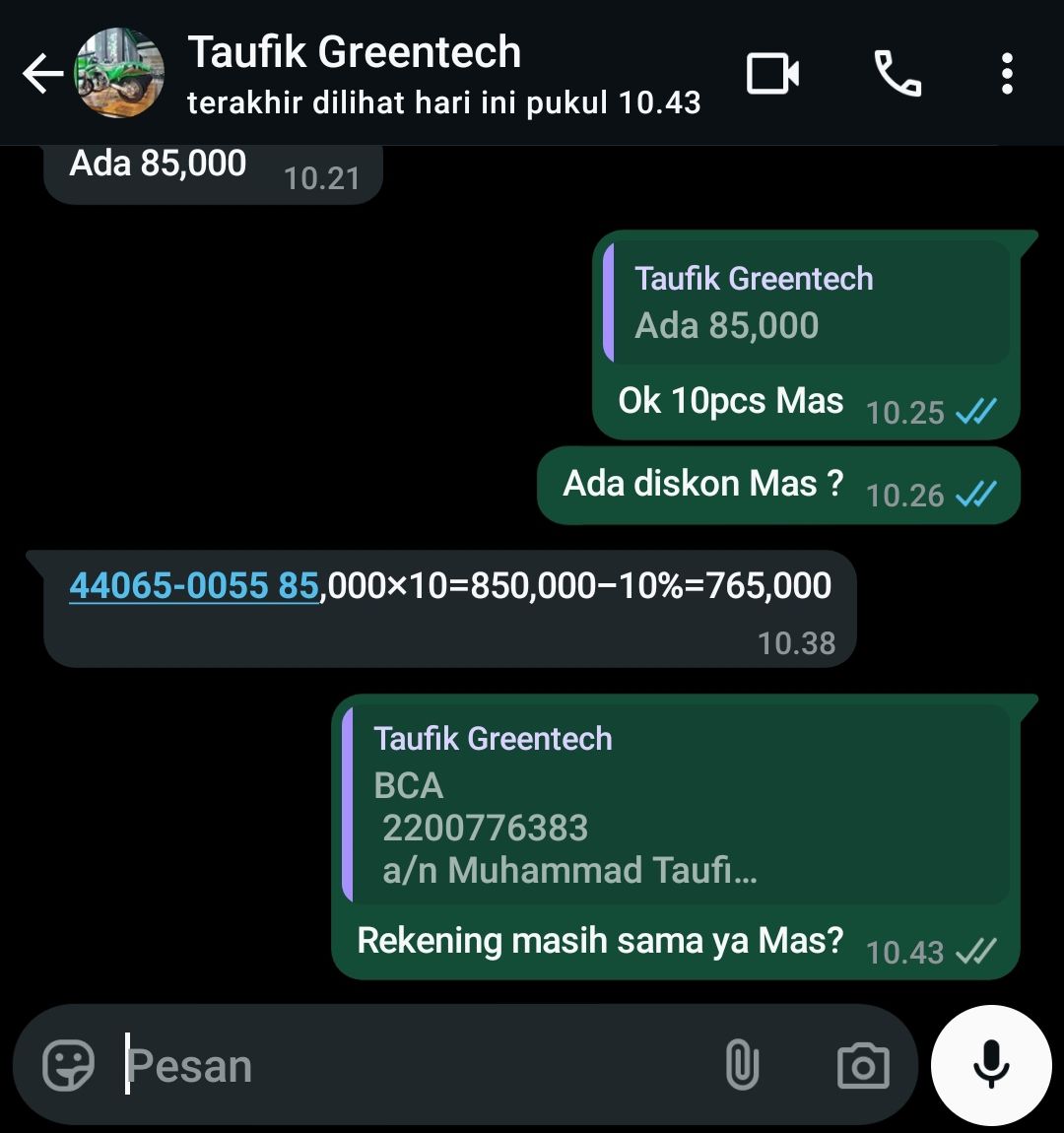Start a video call with Taufik
The width and height of the screenshot is (1064, 1133).
772,74
